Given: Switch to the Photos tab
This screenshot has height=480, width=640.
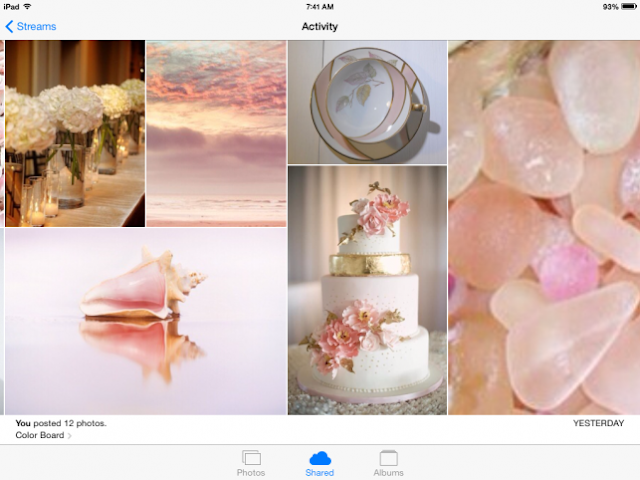Looking at the screenshot, I should coord(251,463).
